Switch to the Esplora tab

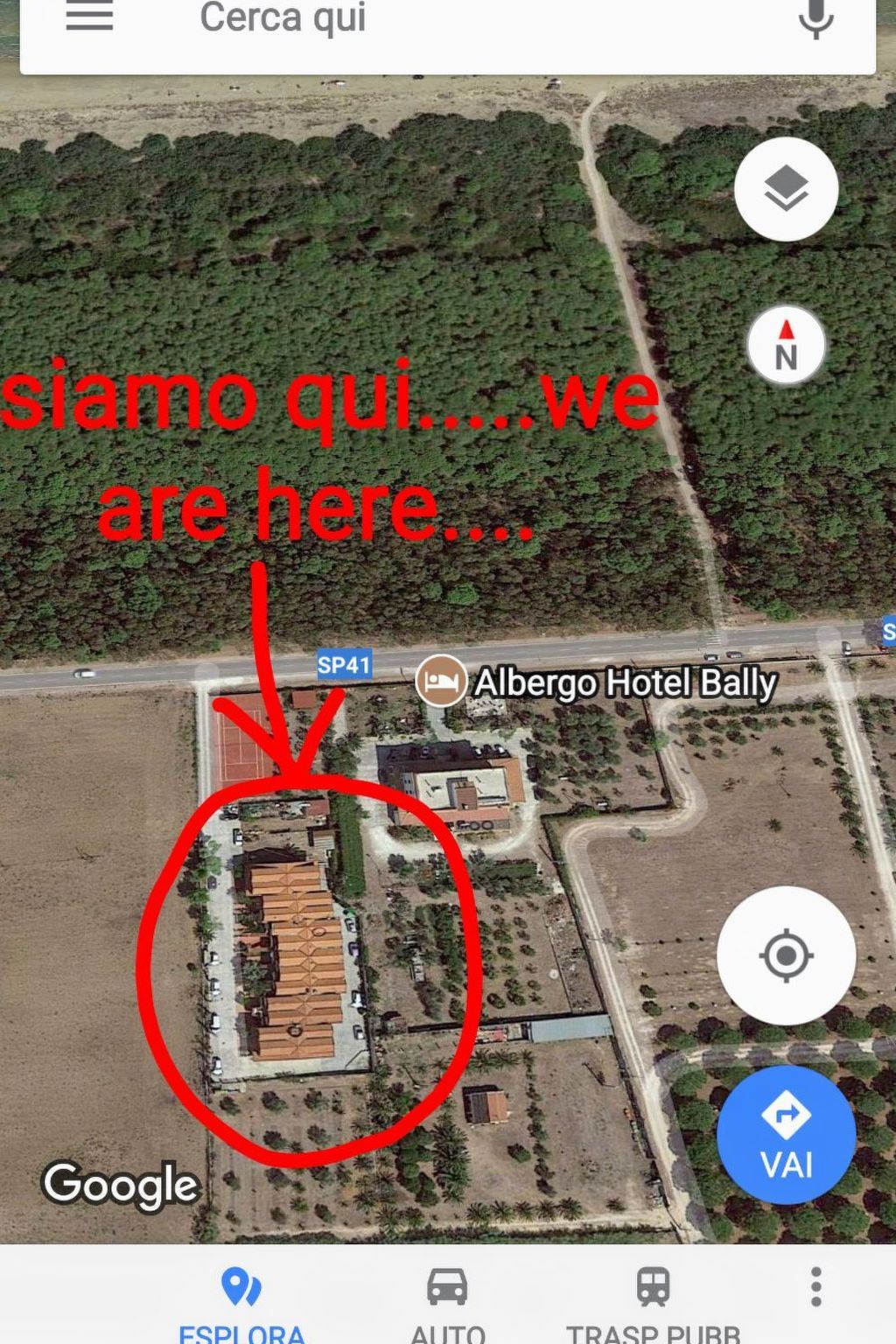coord(241,1304)
